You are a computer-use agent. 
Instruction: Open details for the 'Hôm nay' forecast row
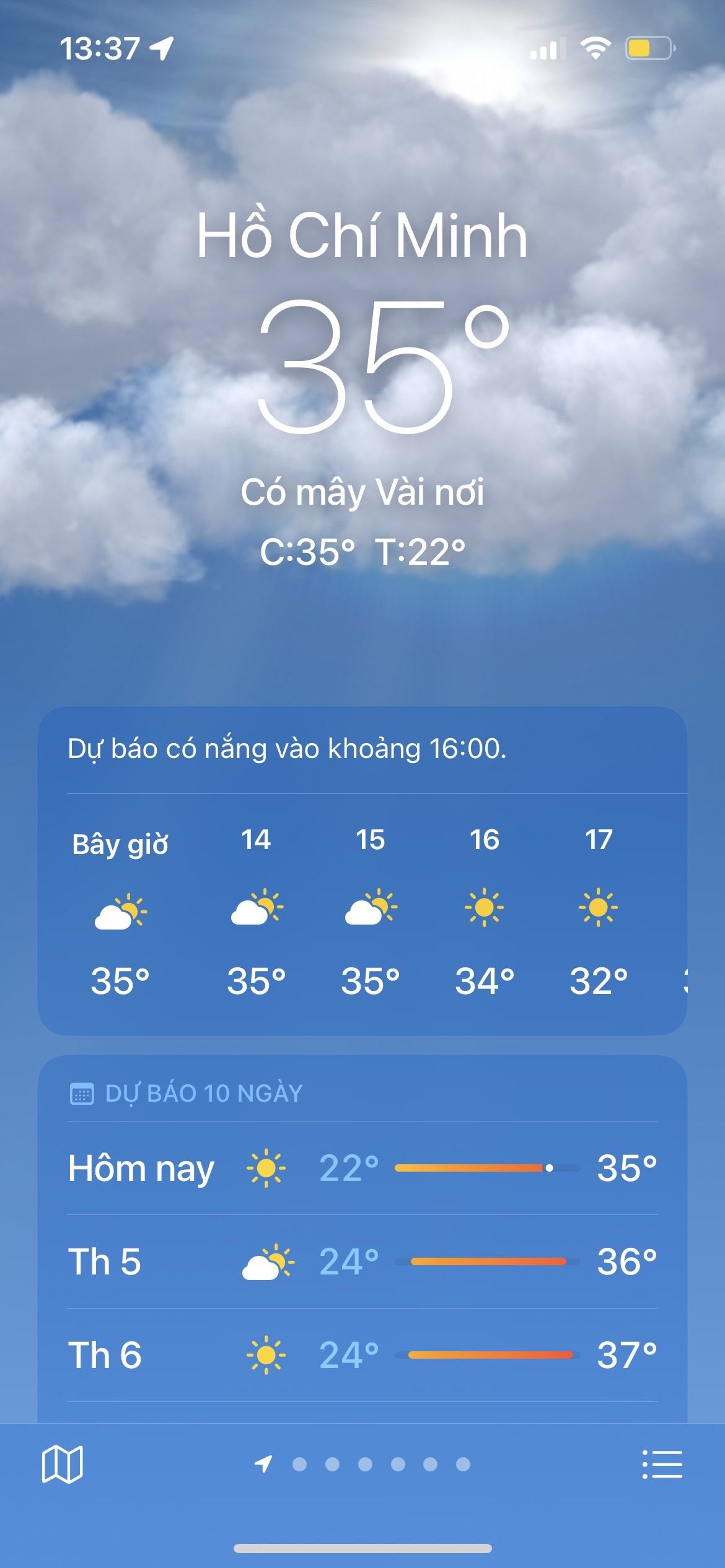(362, 1168)
